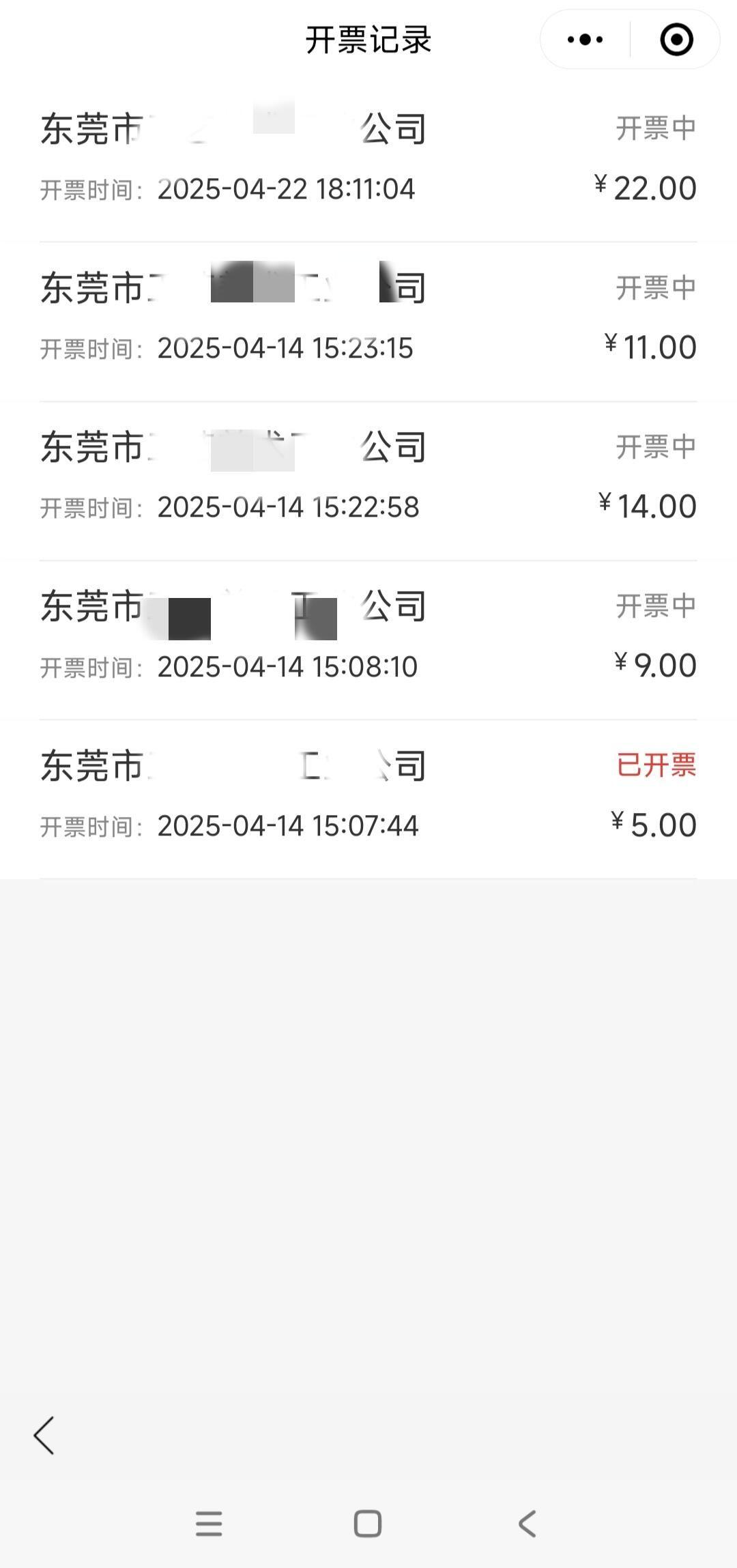The image size is (737, 1568).
Task: Close the mini program via target icon
Action: click(x=676, y=40)
